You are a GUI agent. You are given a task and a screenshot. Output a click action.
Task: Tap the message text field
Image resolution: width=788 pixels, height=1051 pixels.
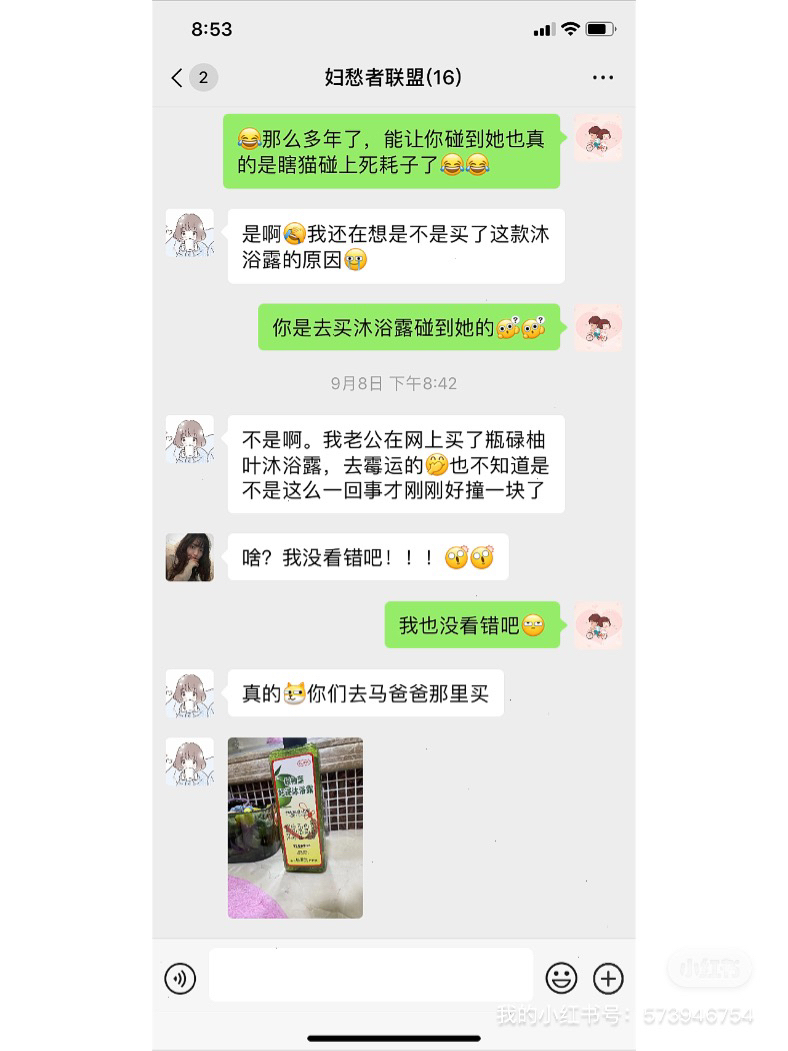pyautogui.click(x=370, y=975)
